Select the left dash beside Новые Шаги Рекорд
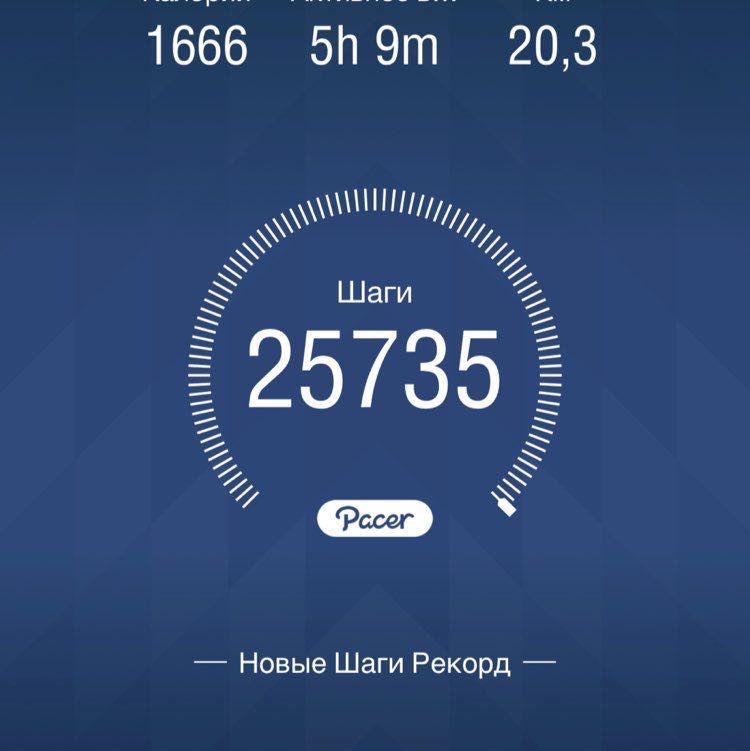Screen dimensions: 750x751 click(211, 660)
